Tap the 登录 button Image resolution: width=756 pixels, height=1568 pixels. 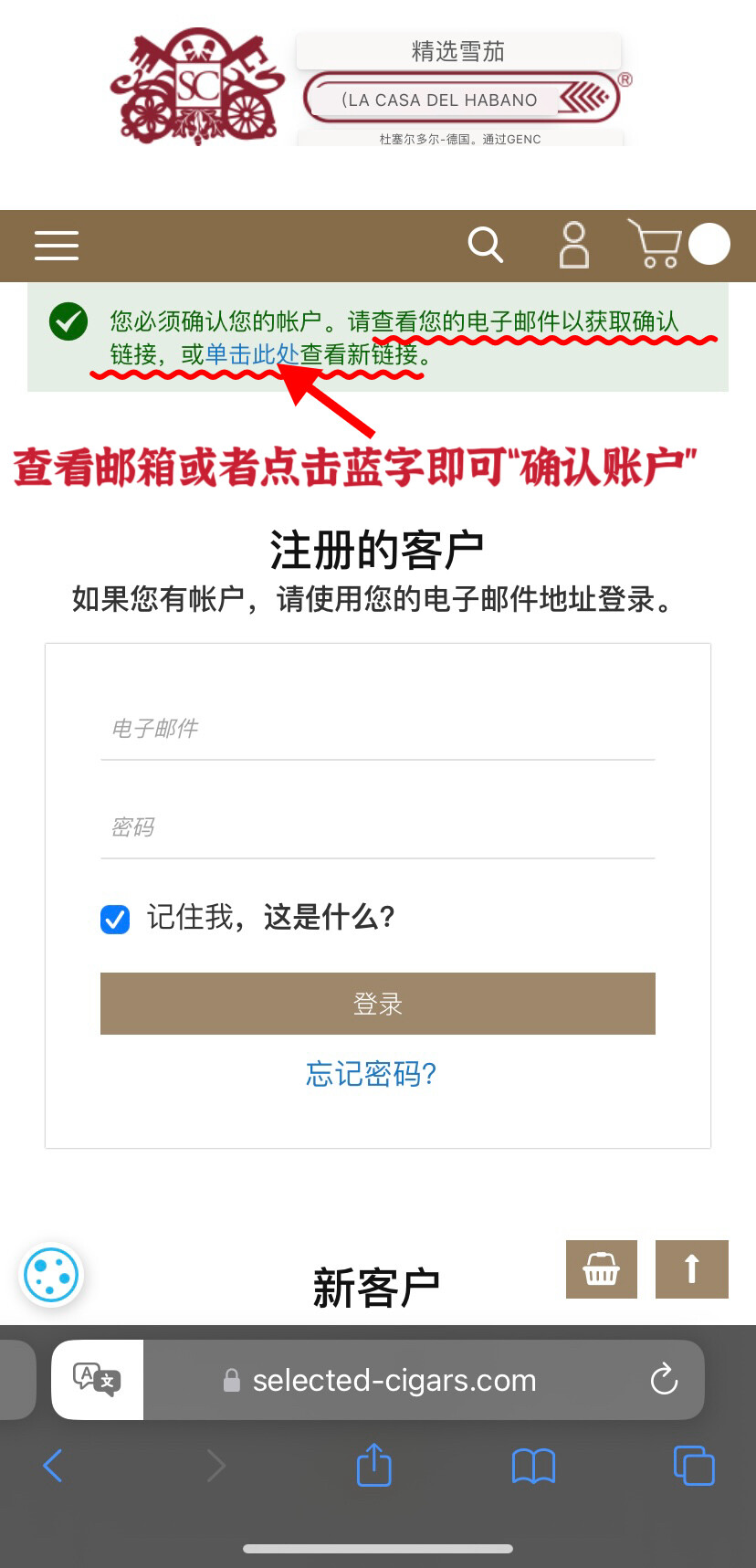[x=377, y=1004]
